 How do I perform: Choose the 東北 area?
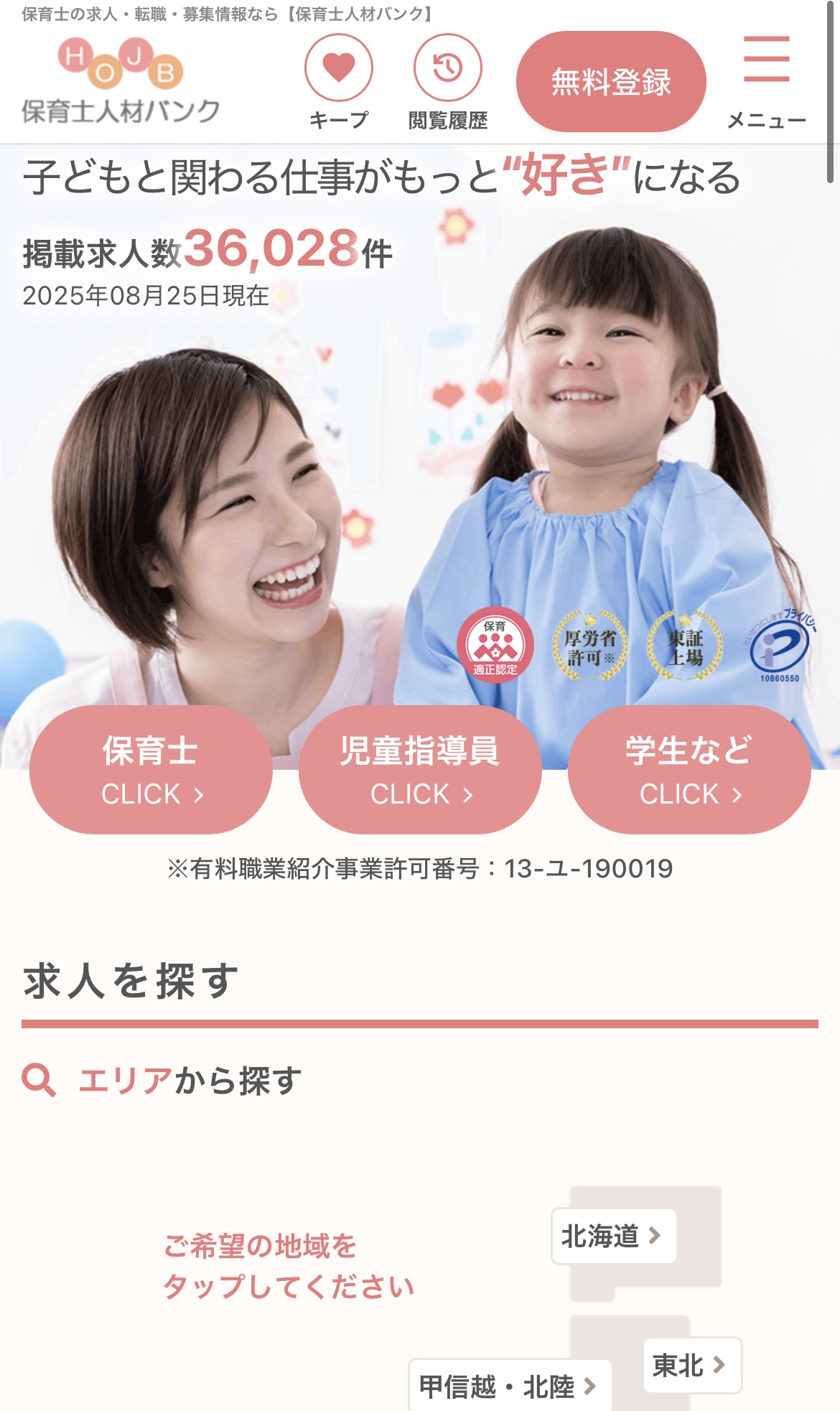(x=691, y=1365)
